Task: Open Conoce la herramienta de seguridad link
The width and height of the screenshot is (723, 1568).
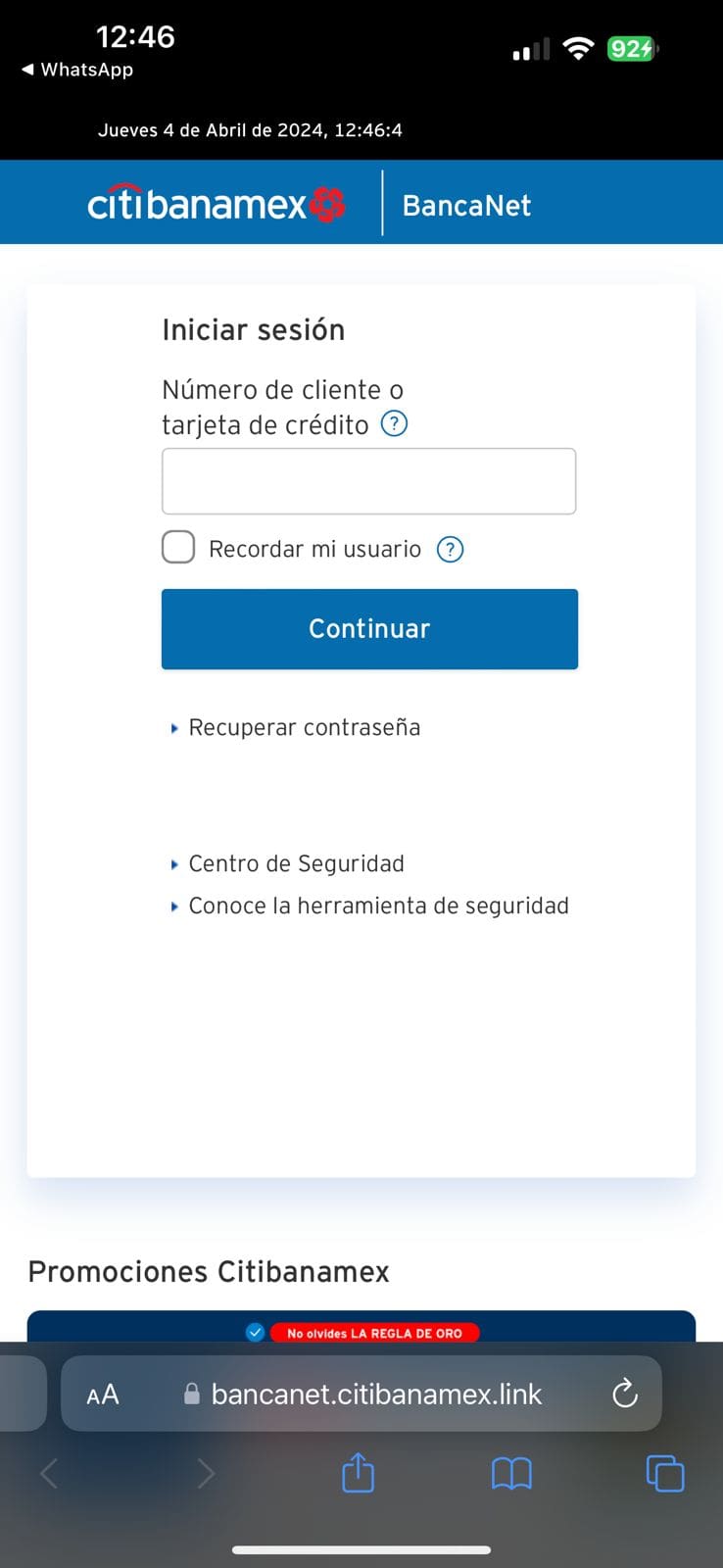Action: pos(378,906)
